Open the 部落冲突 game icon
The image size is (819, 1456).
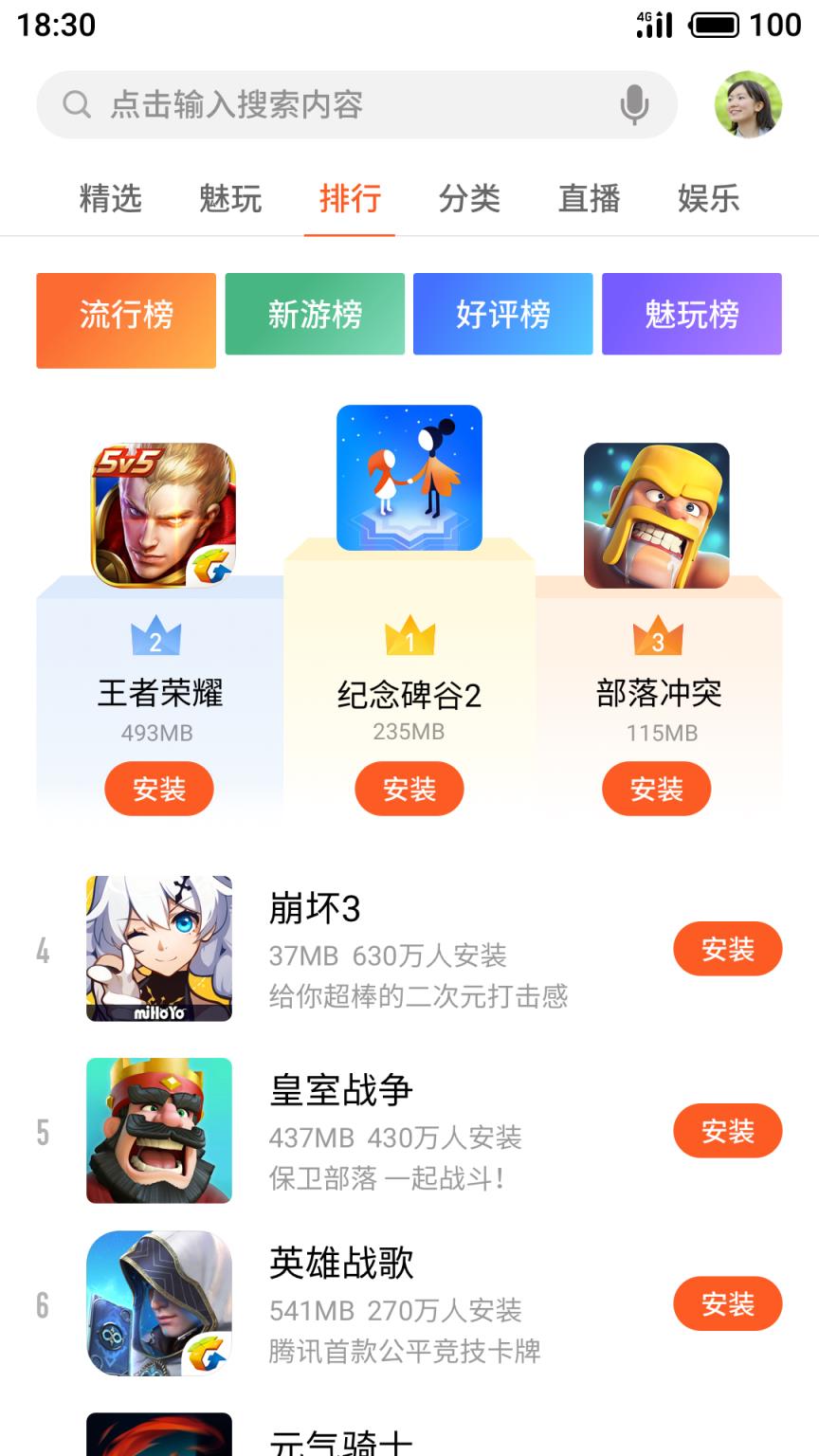tap(657, 515)
